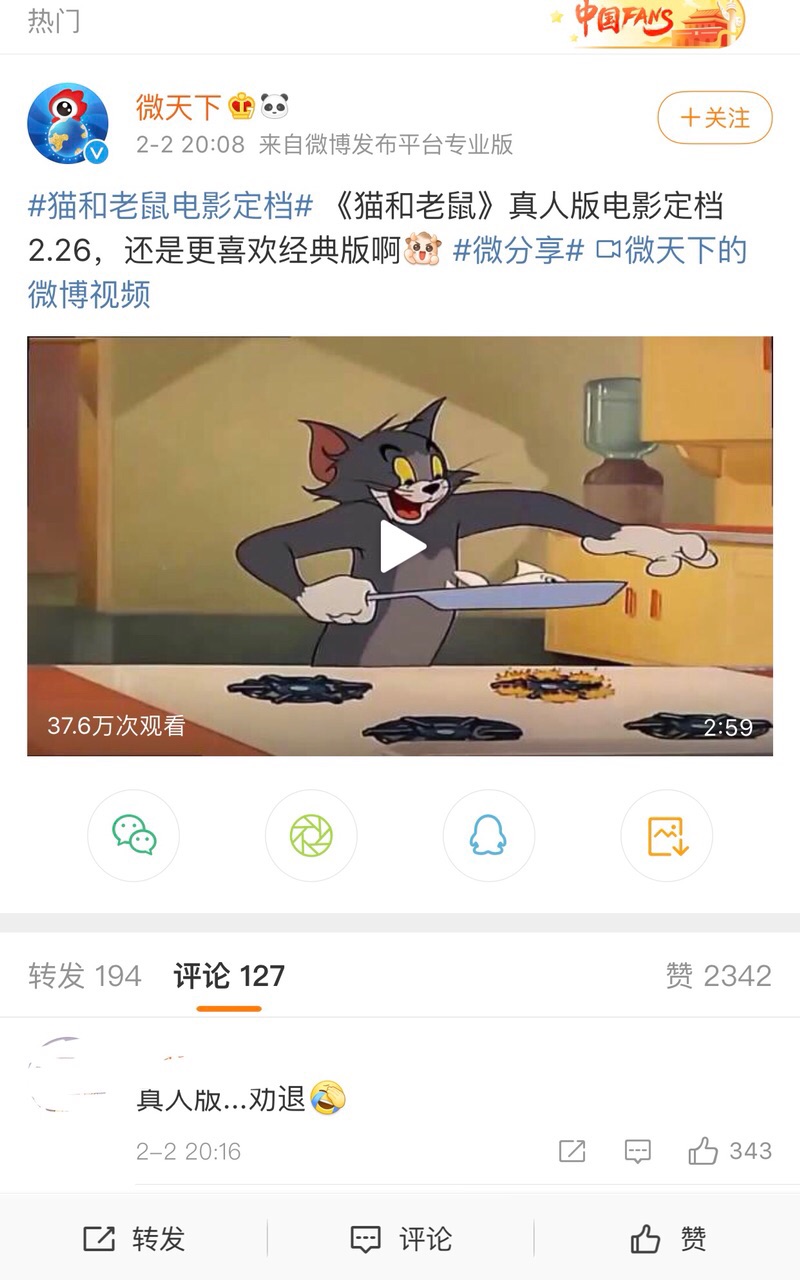Tap 转发 in the bottom bar

pyautogui.click(x=134, y=1239)
